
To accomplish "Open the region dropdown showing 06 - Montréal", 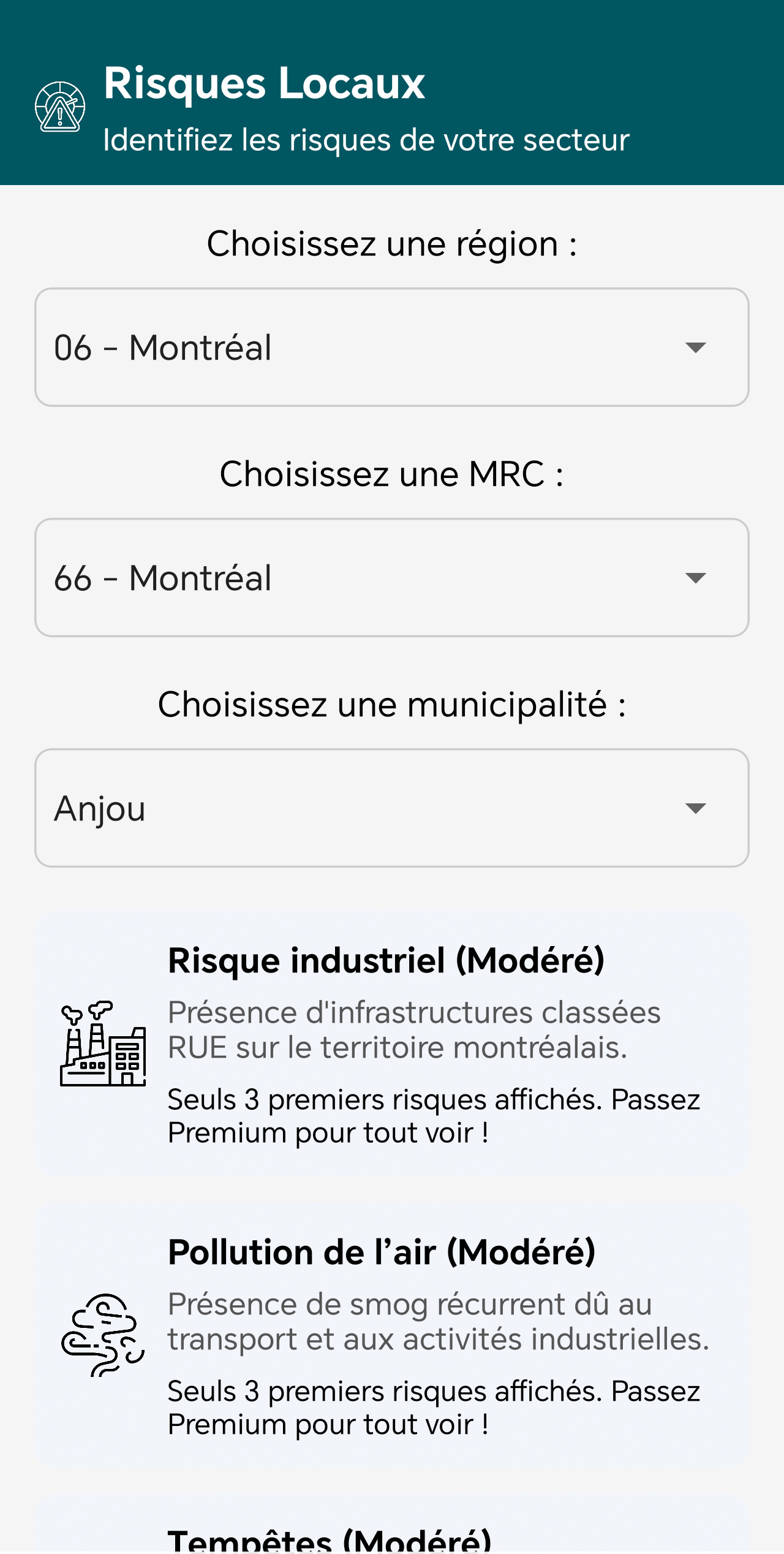I will (x=392, y=347).
